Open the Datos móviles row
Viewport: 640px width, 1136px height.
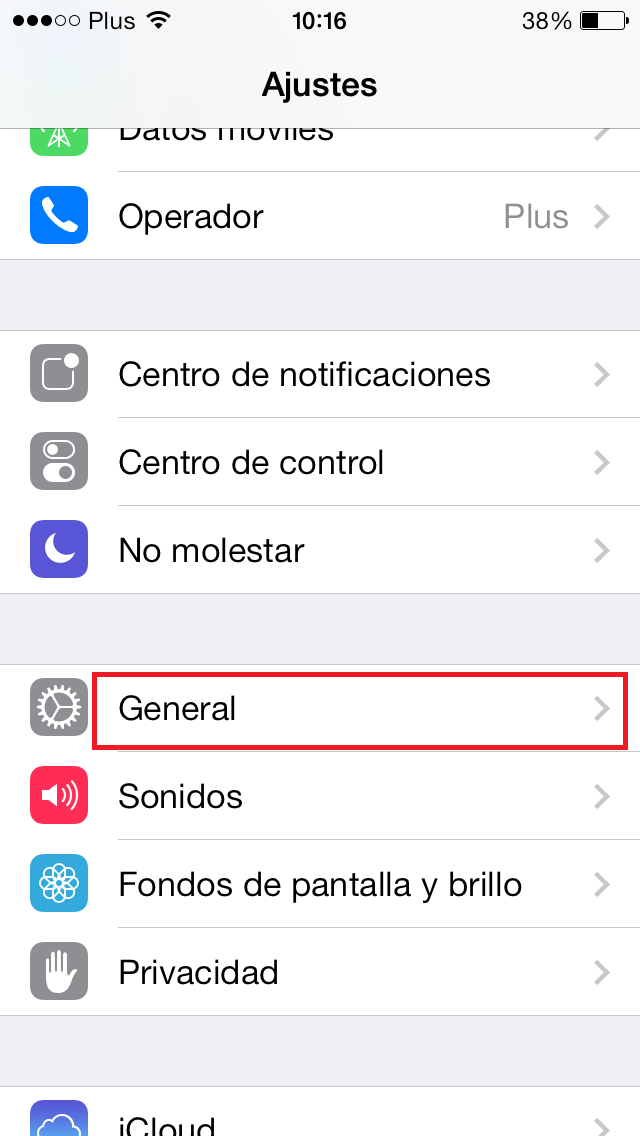[320, 150]
